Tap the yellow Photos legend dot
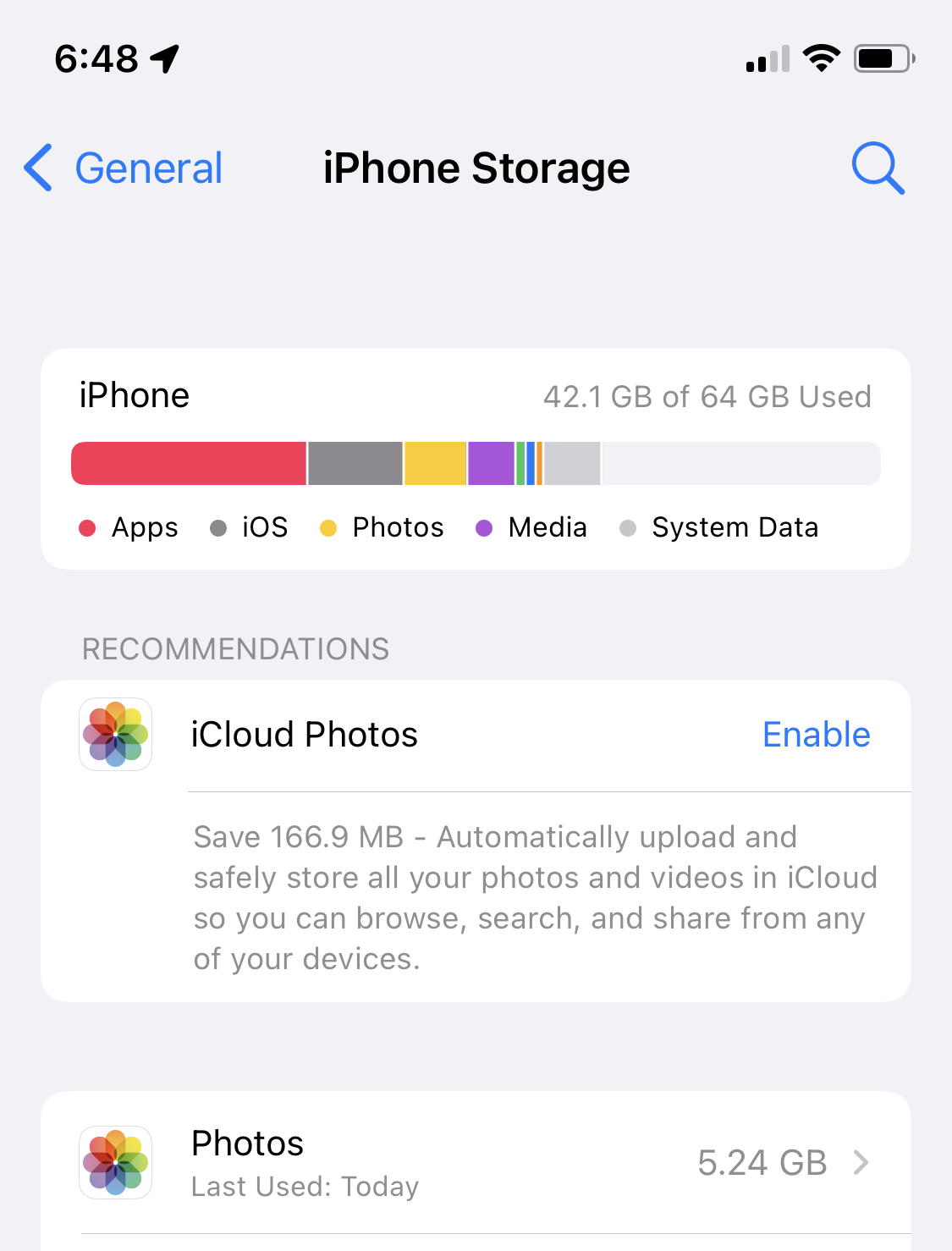 (327, 527)
